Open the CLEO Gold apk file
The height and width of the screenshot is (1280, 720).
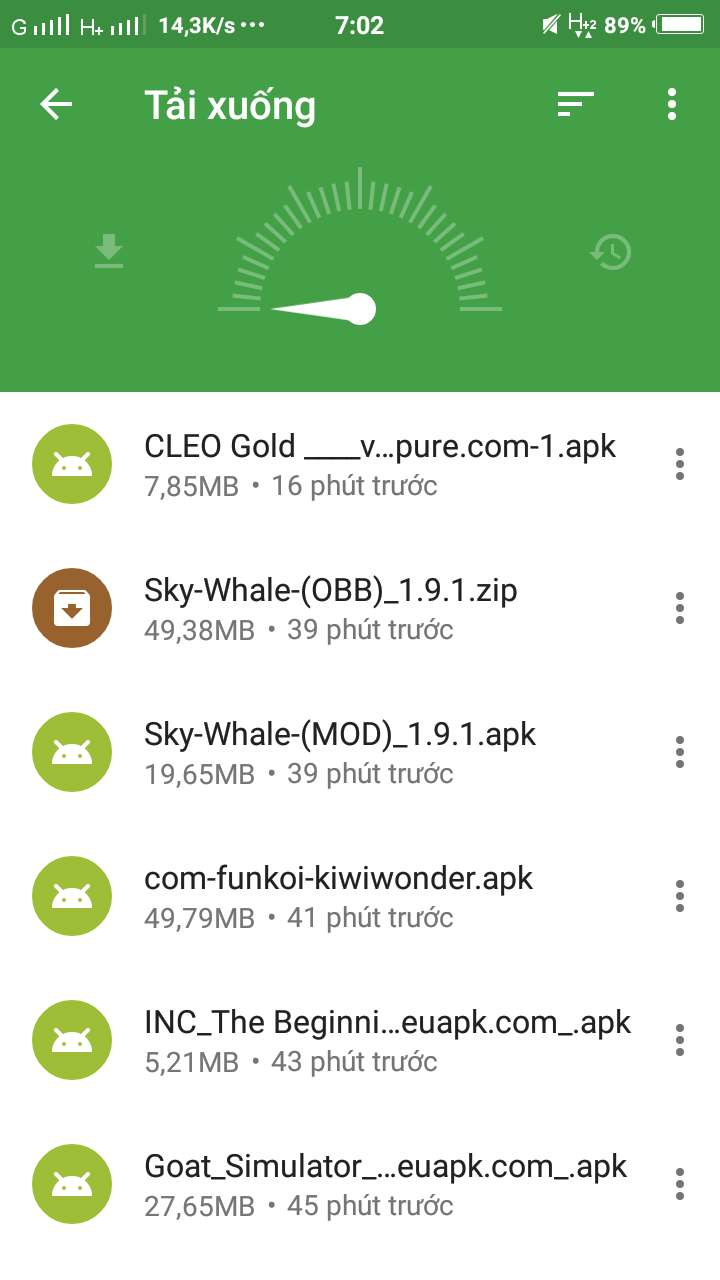[380, 464]
